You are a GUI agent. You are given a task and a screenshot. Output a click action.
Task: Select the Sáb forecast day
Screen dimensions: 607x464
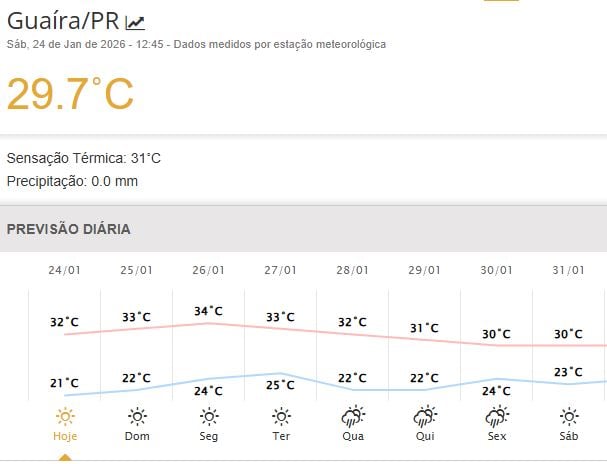tap(569, 423)
